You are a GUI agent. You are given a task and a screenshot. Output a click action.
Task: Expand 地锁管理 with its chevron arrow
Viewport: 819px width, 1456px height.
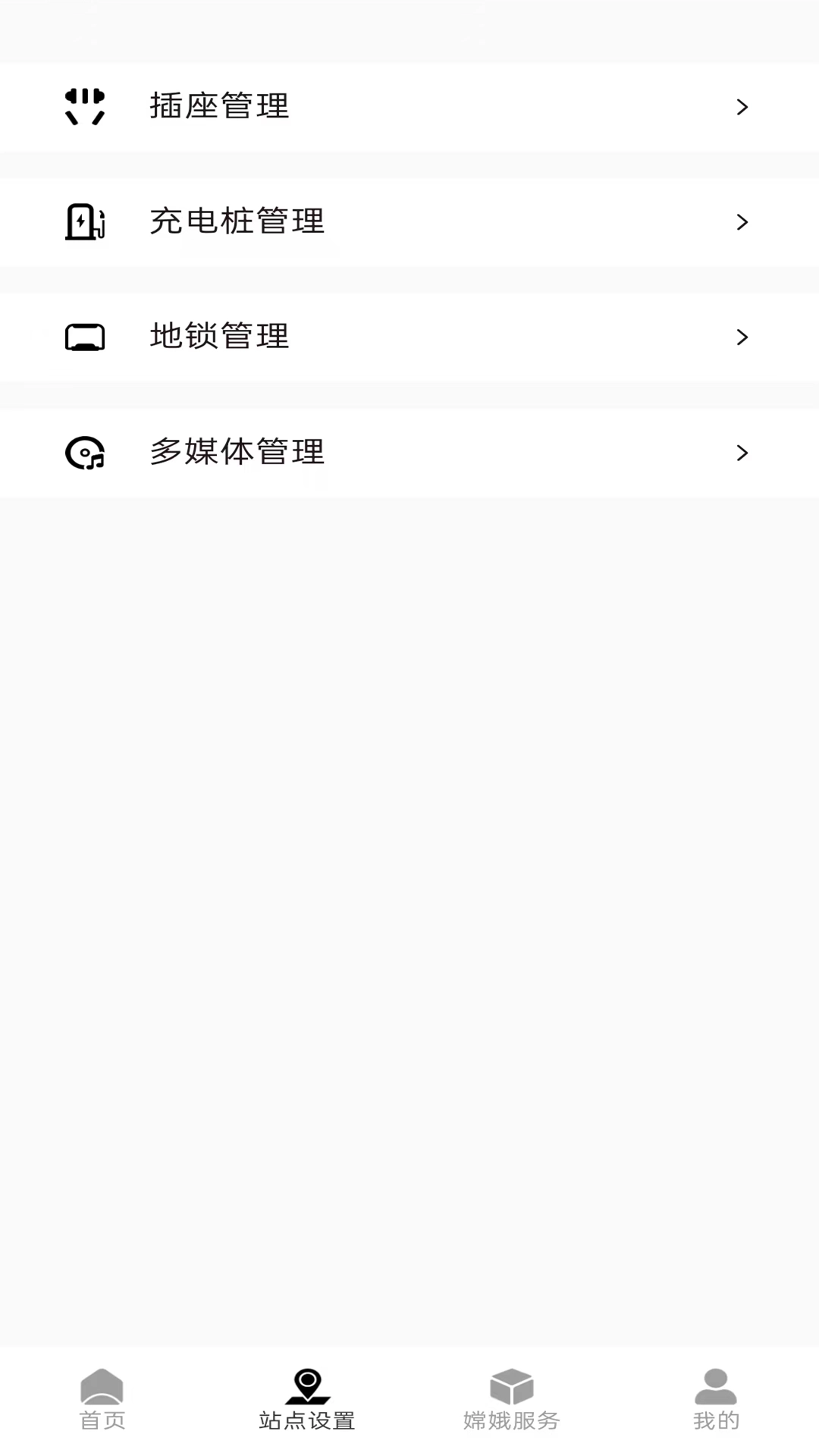742,337
